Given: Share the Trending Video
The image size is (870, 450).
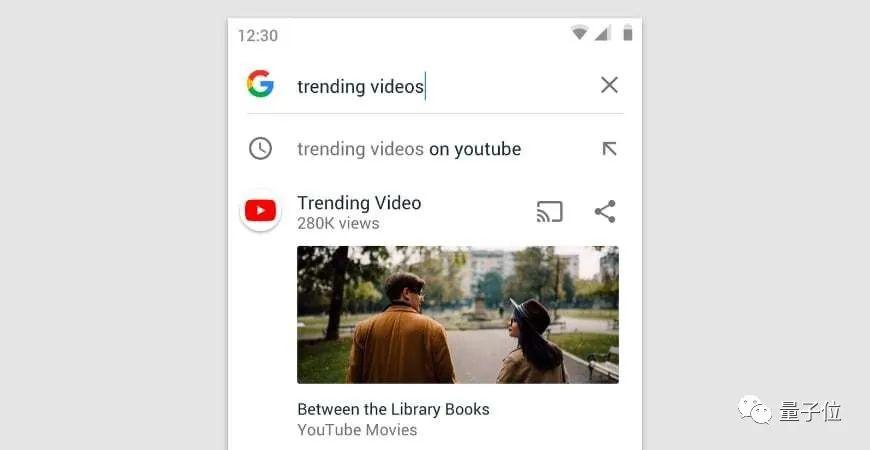Looking at the screenshot, I should click(x=605, y=211).
